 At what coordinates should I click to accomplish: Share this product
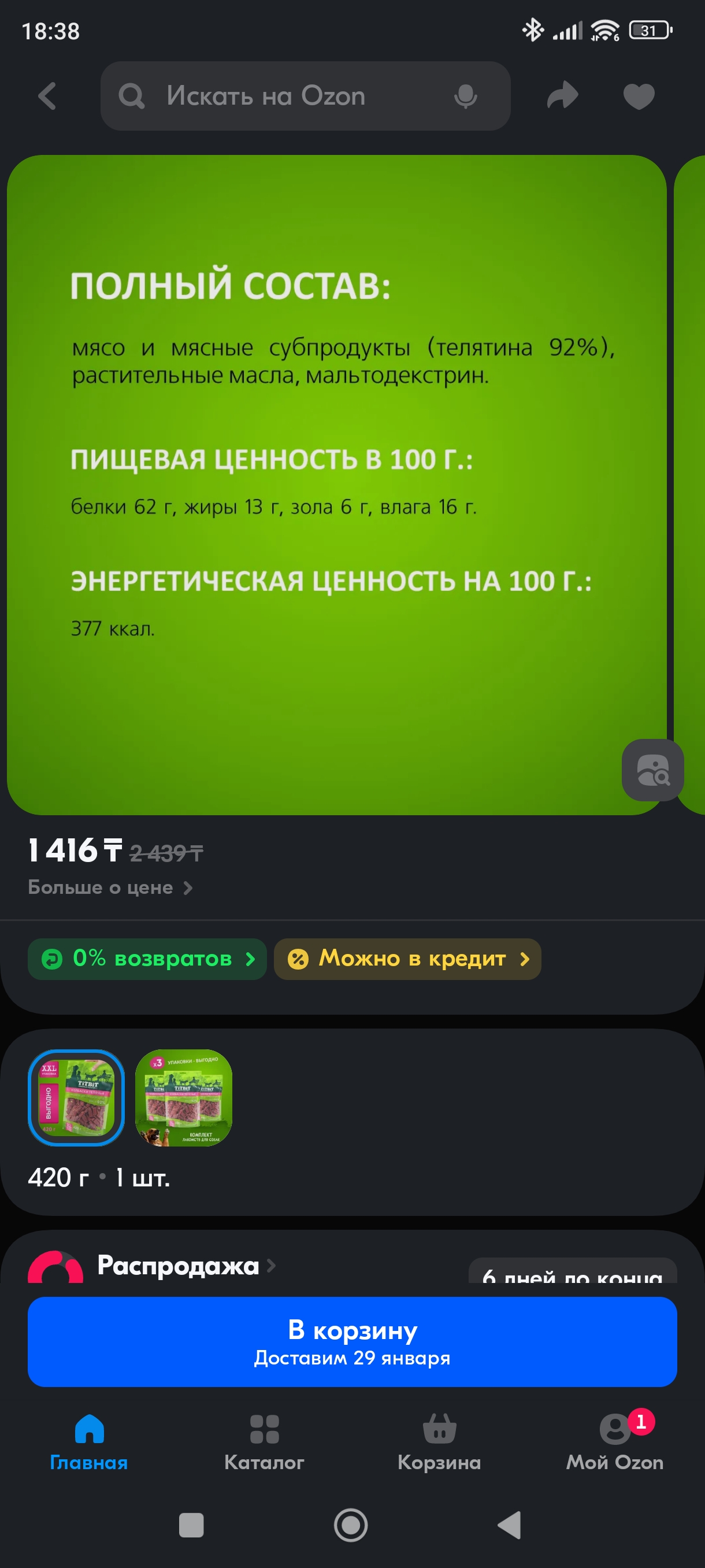coord(562,95)
